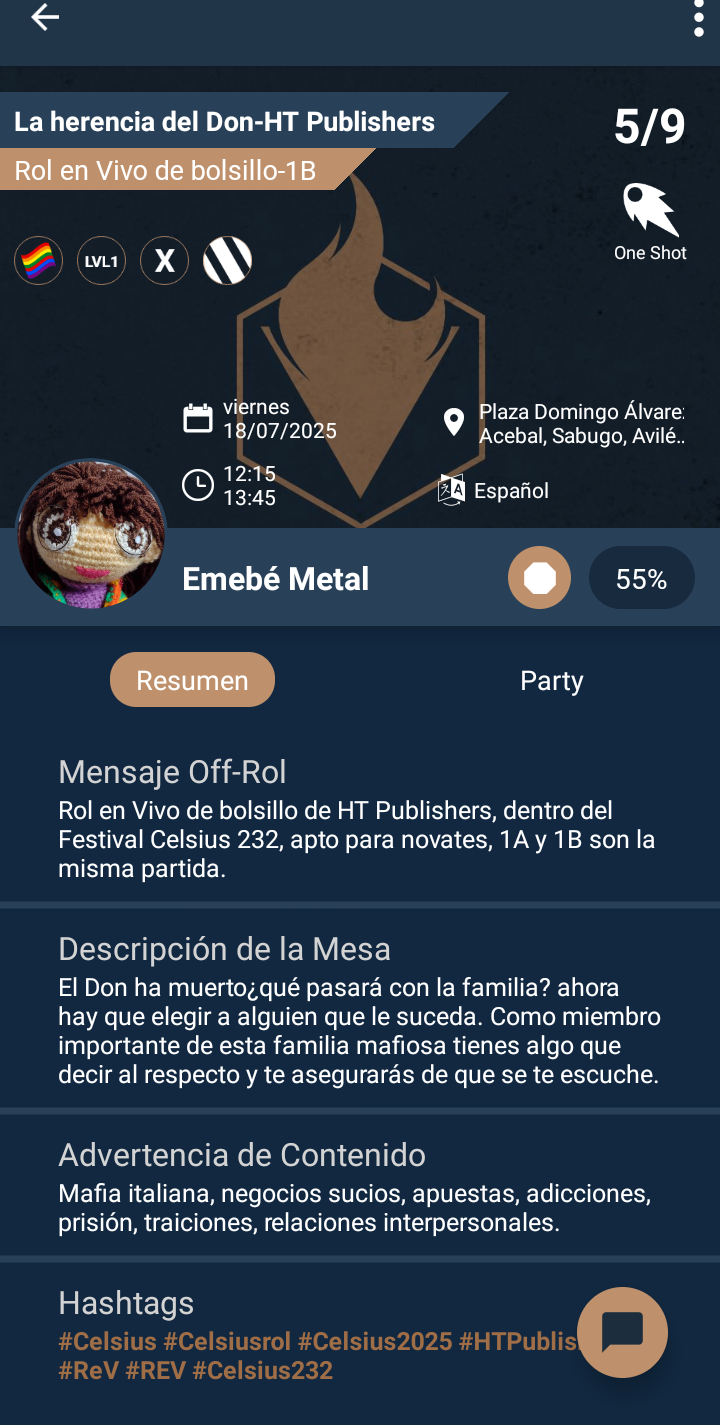The width and height of the screenshot is (720, 1425).
Task: Open the chat floating button
Action: pyautogui.click(x=622, y=1332)
